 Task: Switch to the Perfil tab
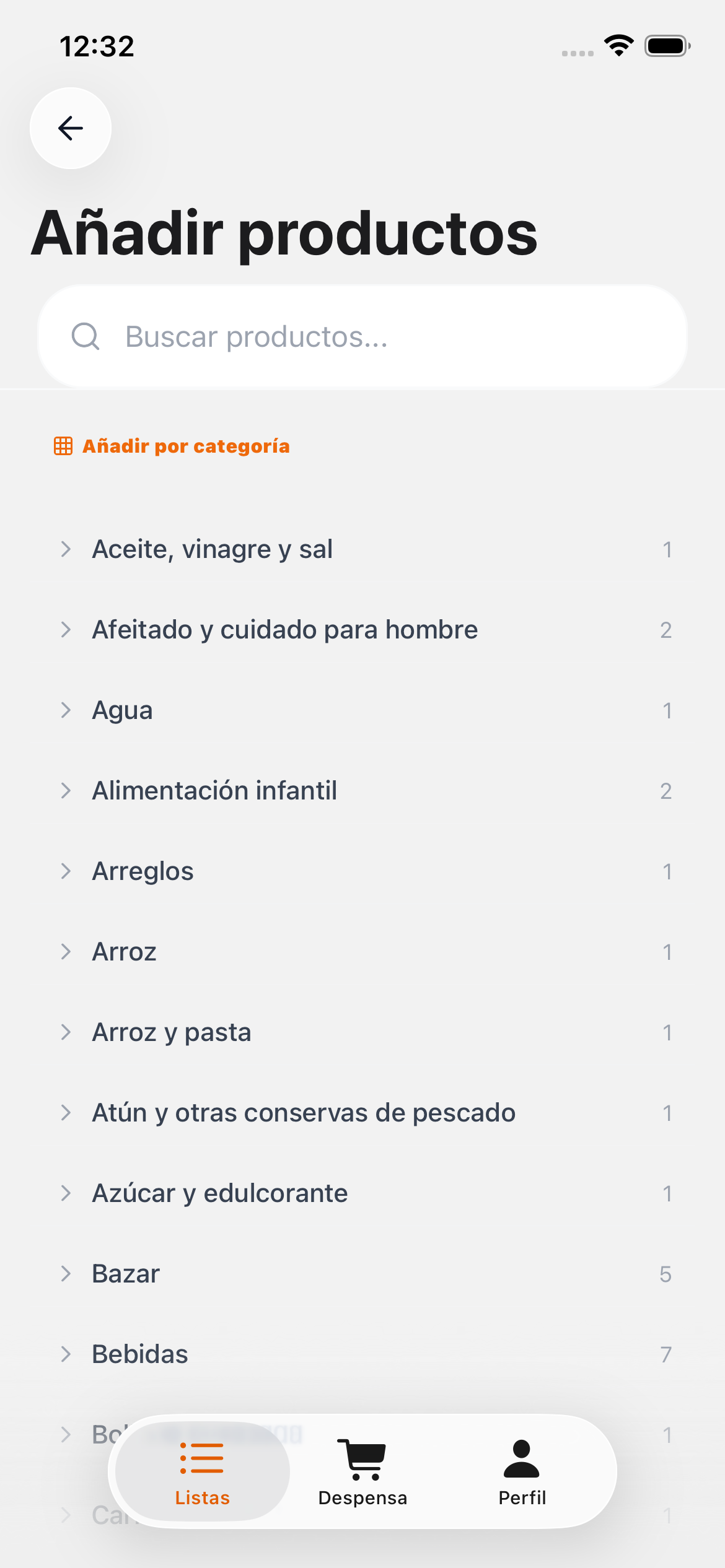[522, 1471]
